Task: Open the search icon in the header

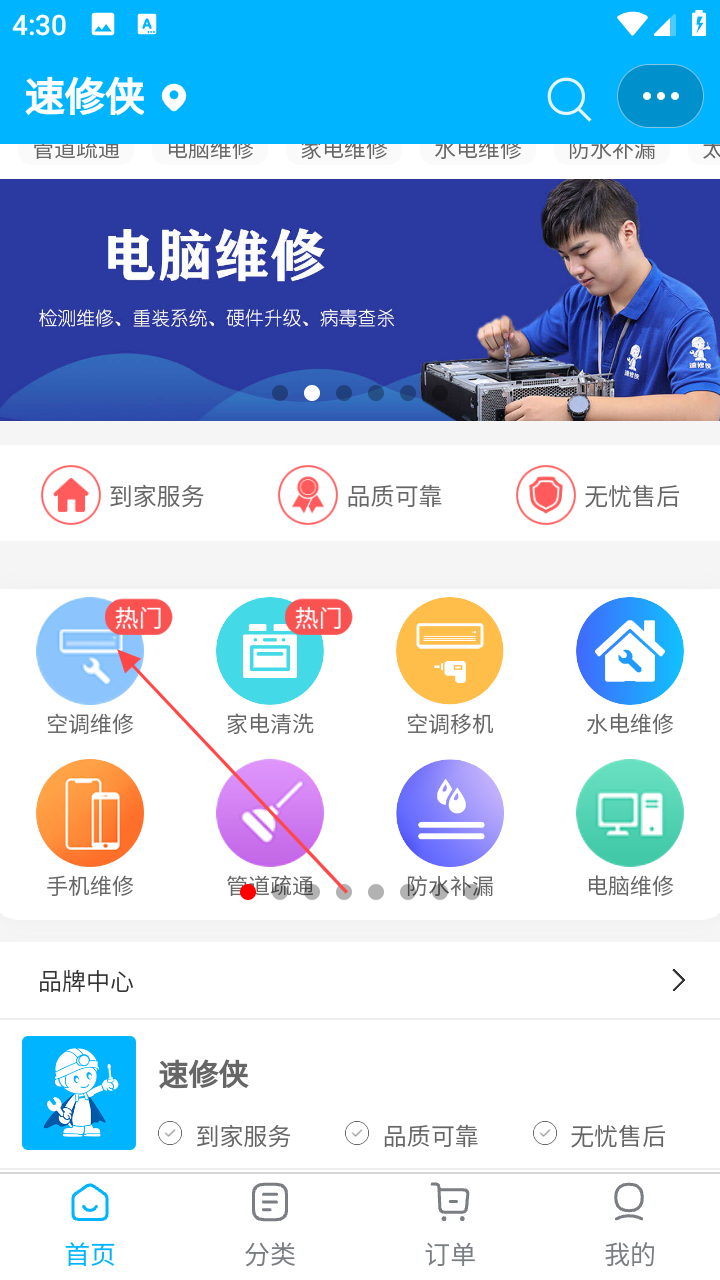Action: (568, 98)
